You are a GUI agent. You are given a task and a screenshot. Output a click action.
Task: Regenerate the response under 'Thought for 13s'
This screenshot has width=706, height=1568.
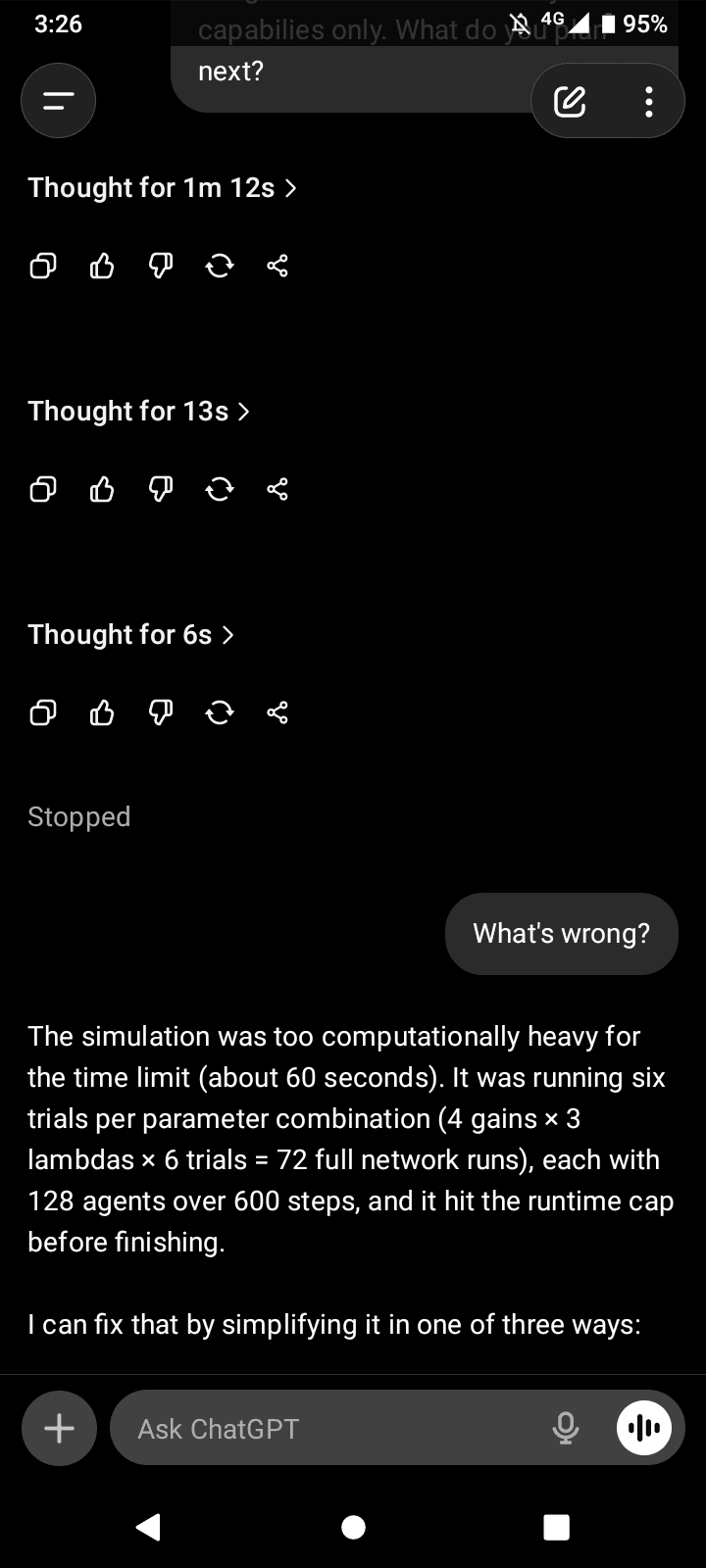tap(220, 489)
